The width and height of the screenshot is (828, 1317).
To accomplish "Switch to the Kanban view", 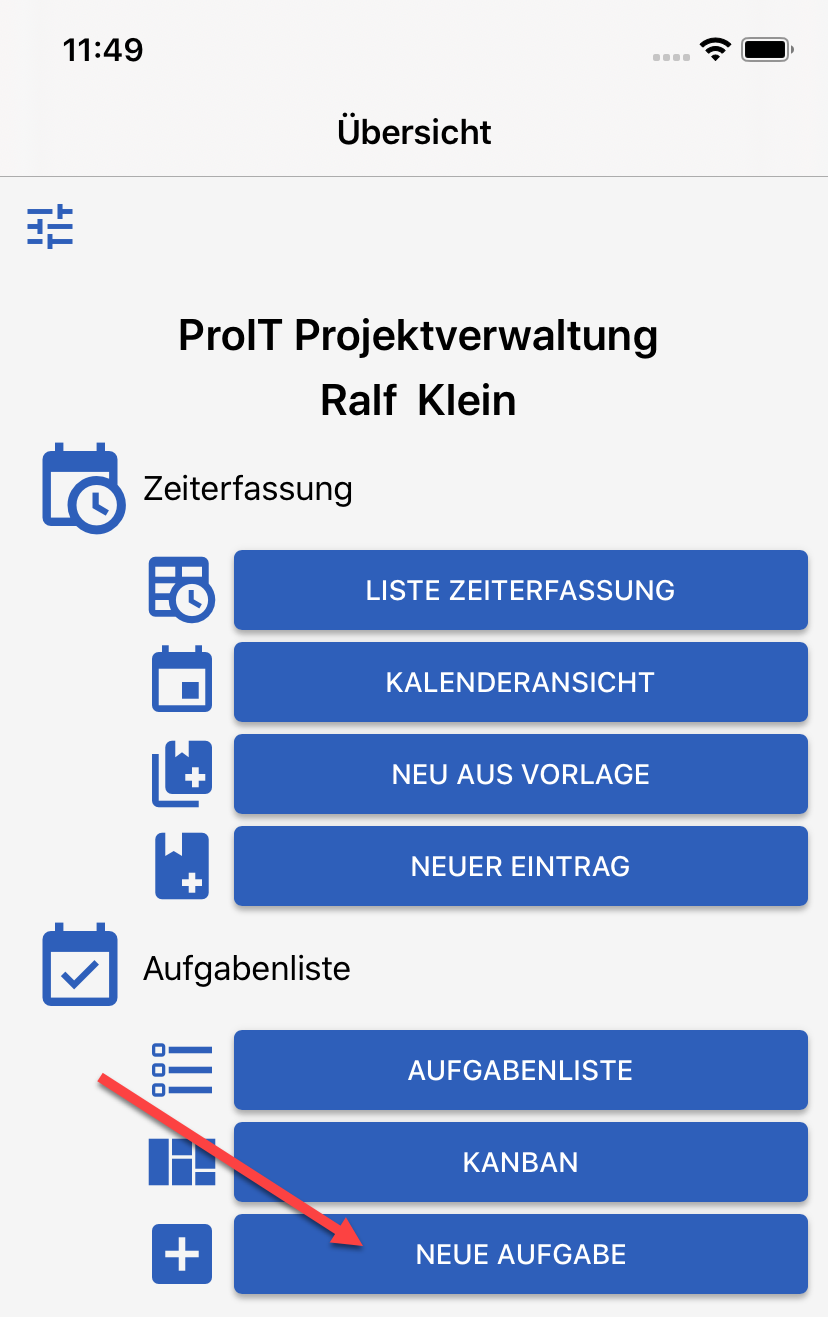I will (520, 1162).
